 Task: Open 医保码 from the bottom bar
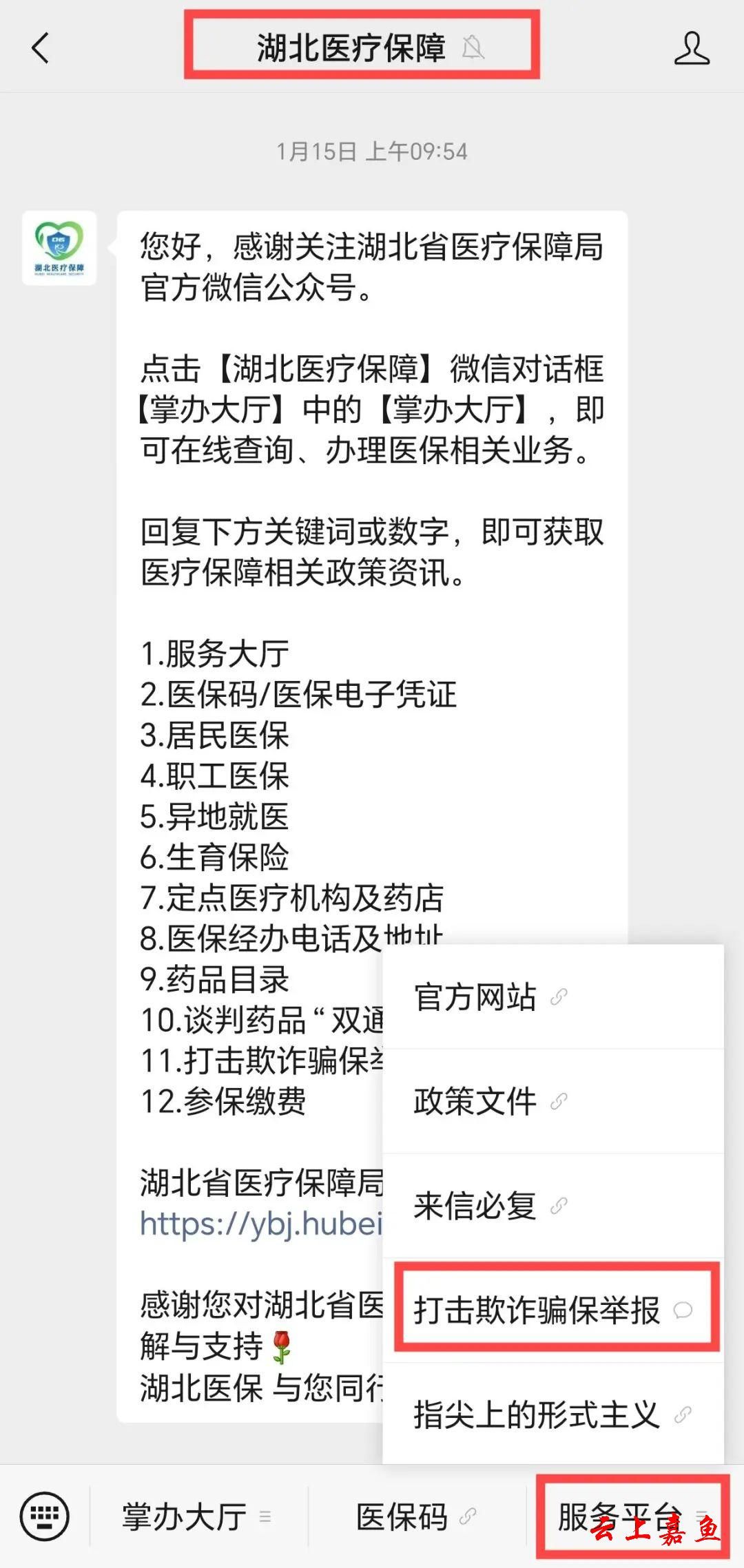tap(417, 1516)
